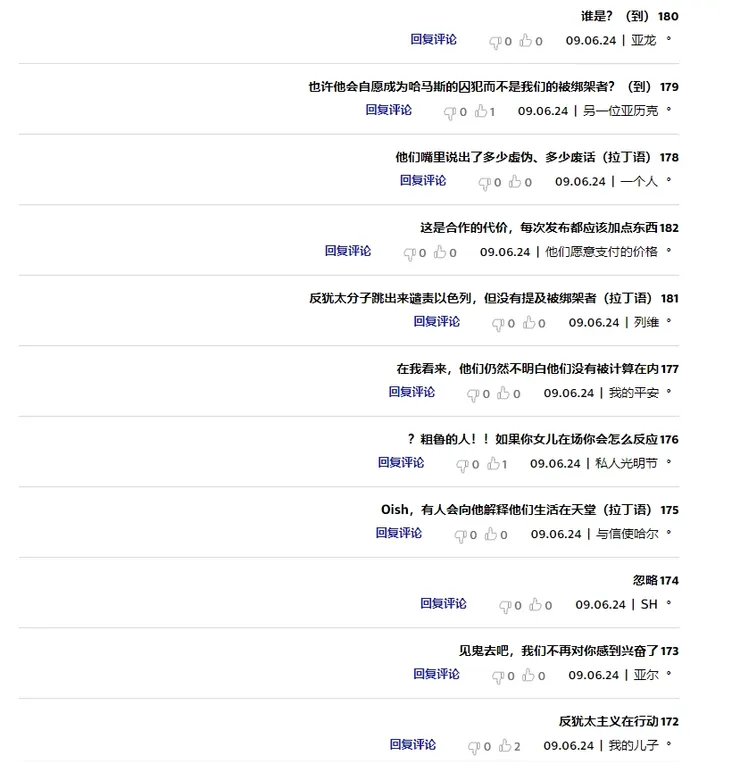740x762 pixels.
Task: Downvote comment 176 by 私人光明节
Action: coord(463,463)
